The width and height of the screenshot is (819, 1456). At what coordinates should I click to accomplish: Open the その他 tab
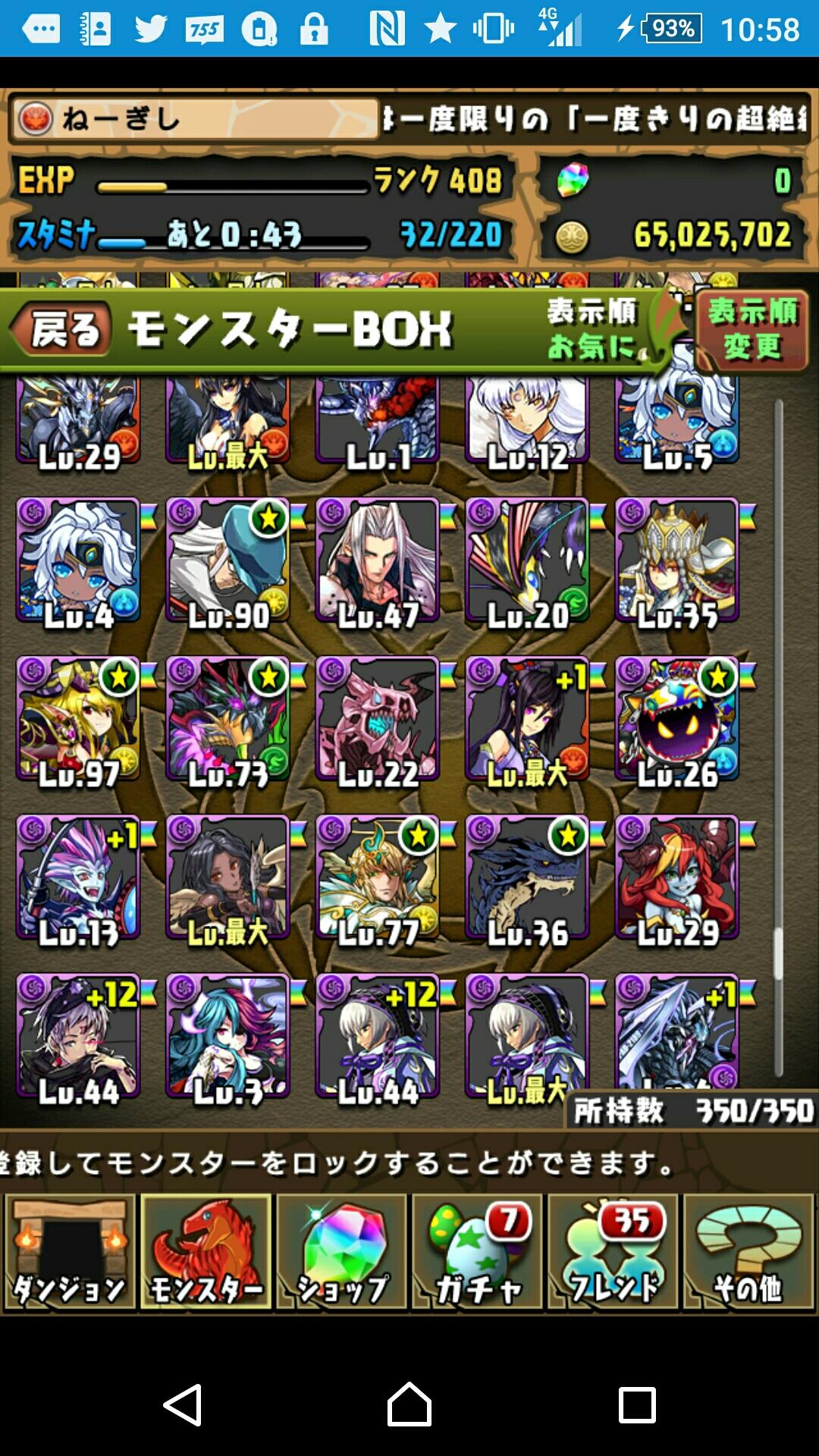pos(748,1252)
